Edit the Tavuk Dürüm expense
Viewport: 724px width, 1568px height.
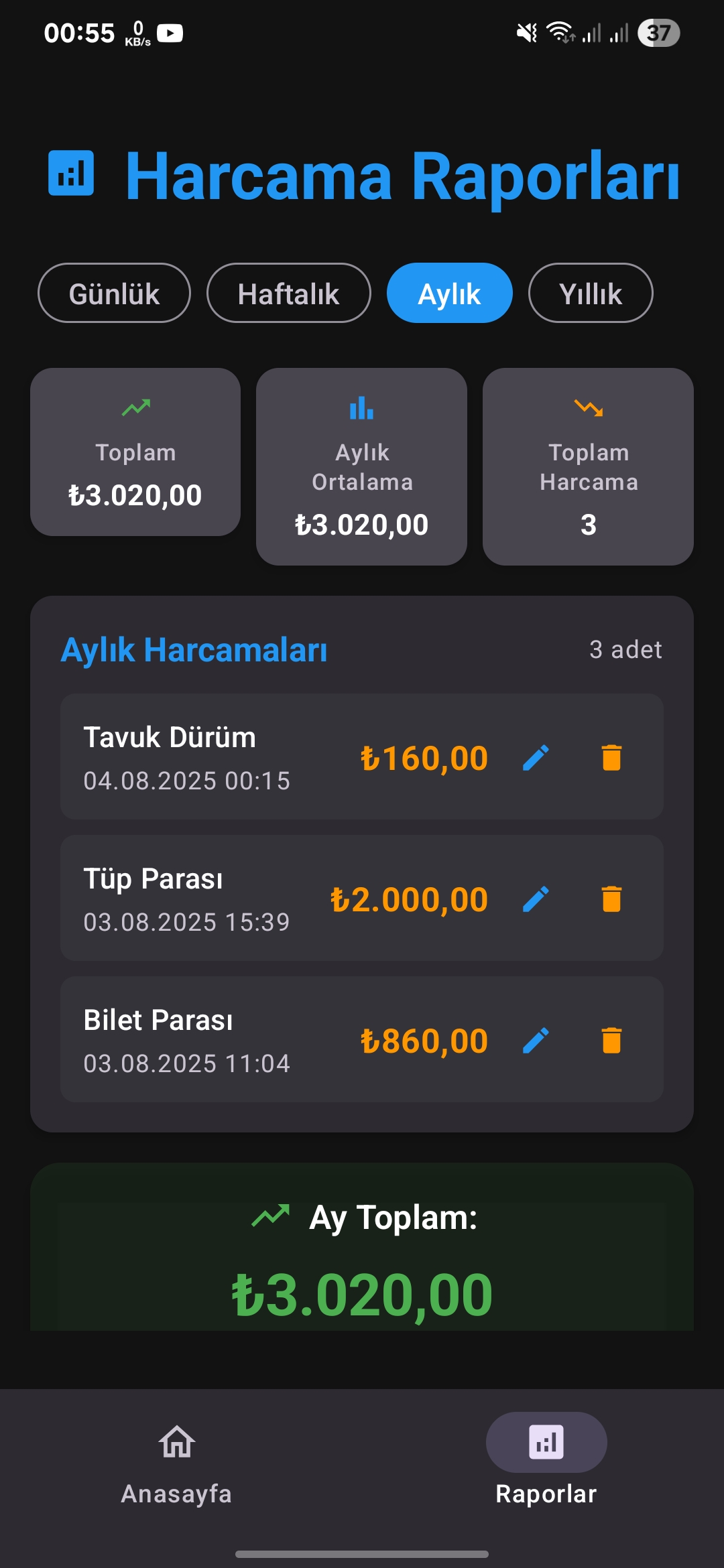point(536,758)
